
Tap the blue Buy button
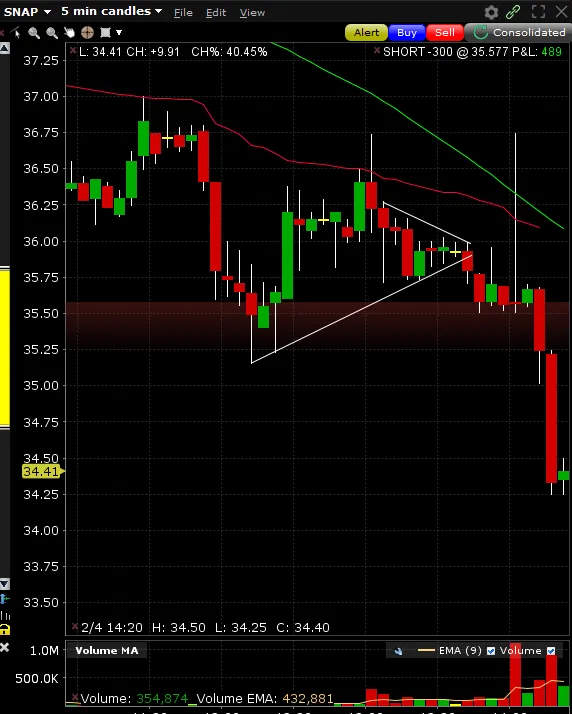pyautogui.click(x=407, y=33)
